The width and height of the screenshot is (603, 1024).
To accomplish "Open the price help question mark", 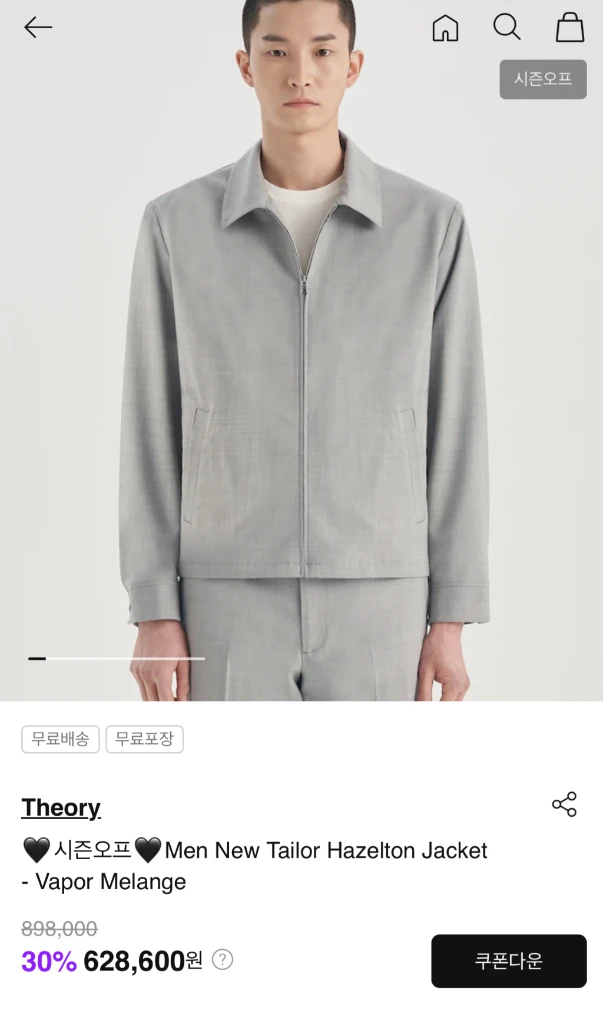I will (223, 959).
